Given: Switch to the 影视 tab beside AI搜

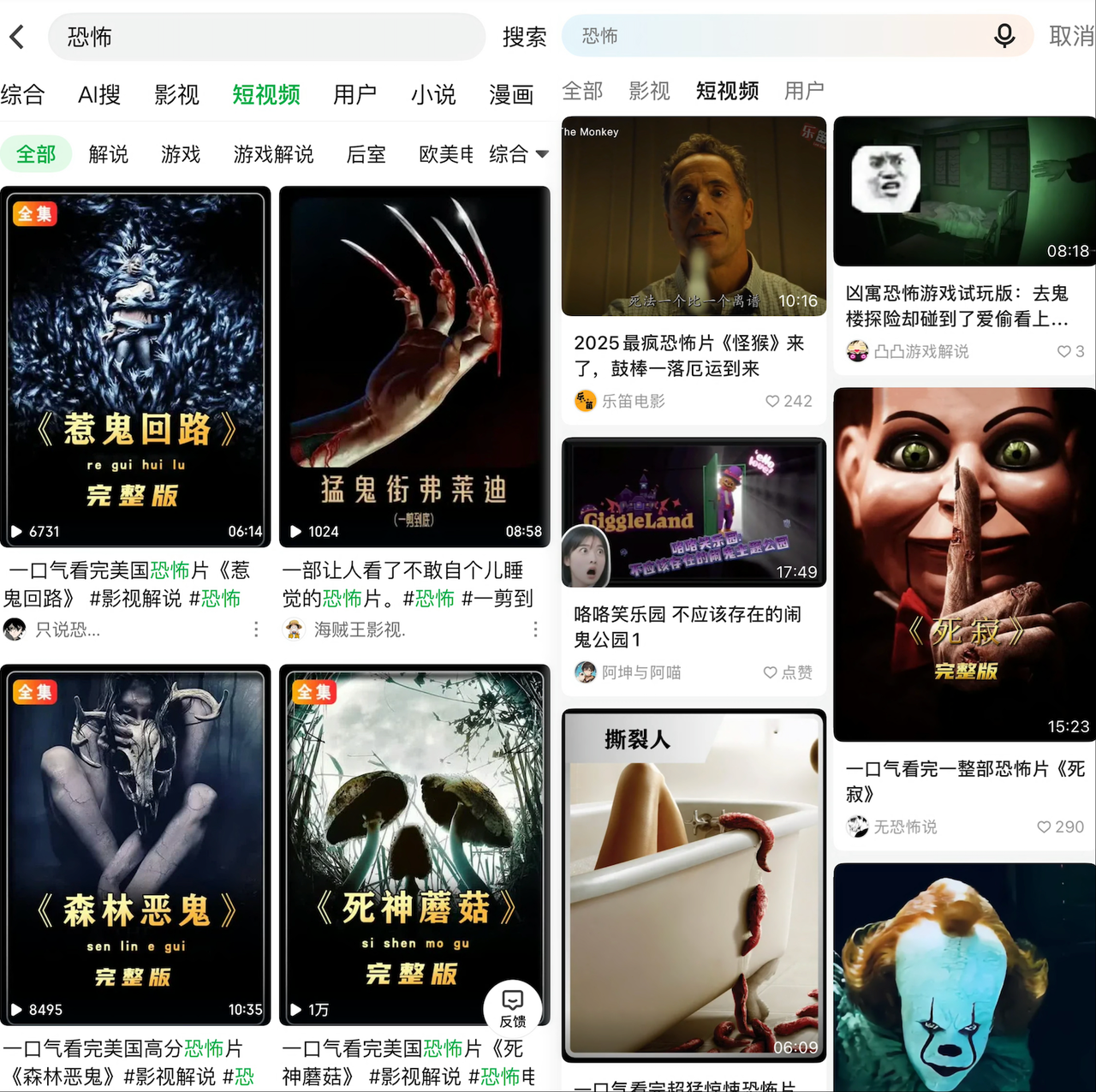Looking at the screenshot, I should (x=176, y=94).
